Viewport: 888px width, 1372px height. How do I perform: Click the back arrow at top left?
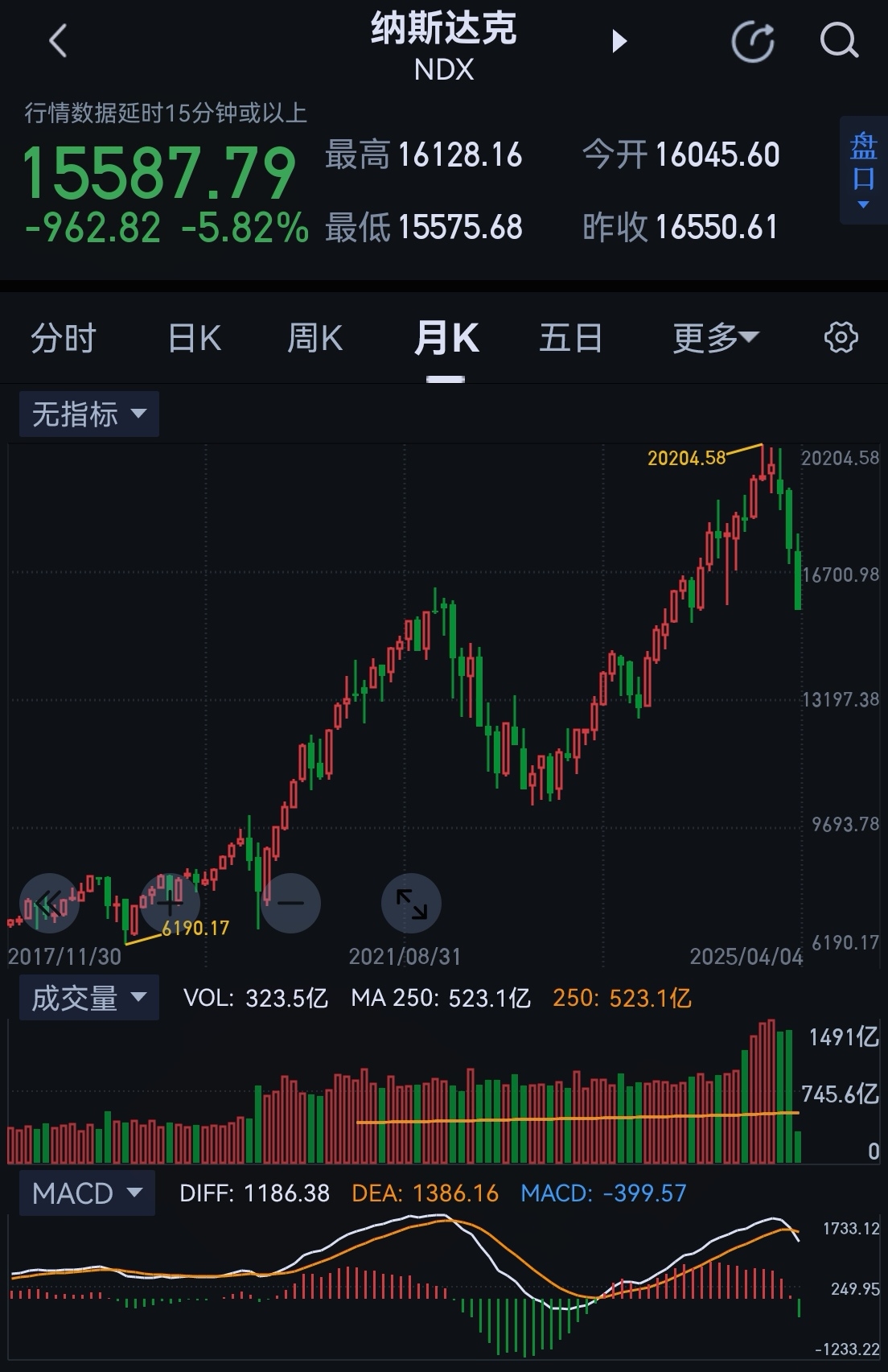point(56,41)
